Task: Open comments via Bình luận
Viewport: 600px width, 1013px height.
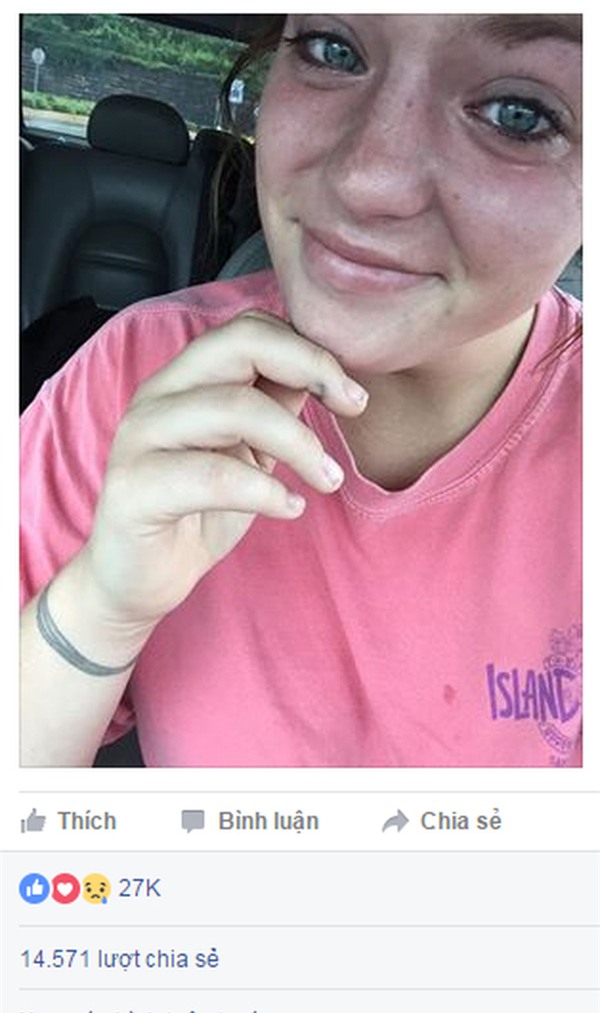Action: click(250, 822)
